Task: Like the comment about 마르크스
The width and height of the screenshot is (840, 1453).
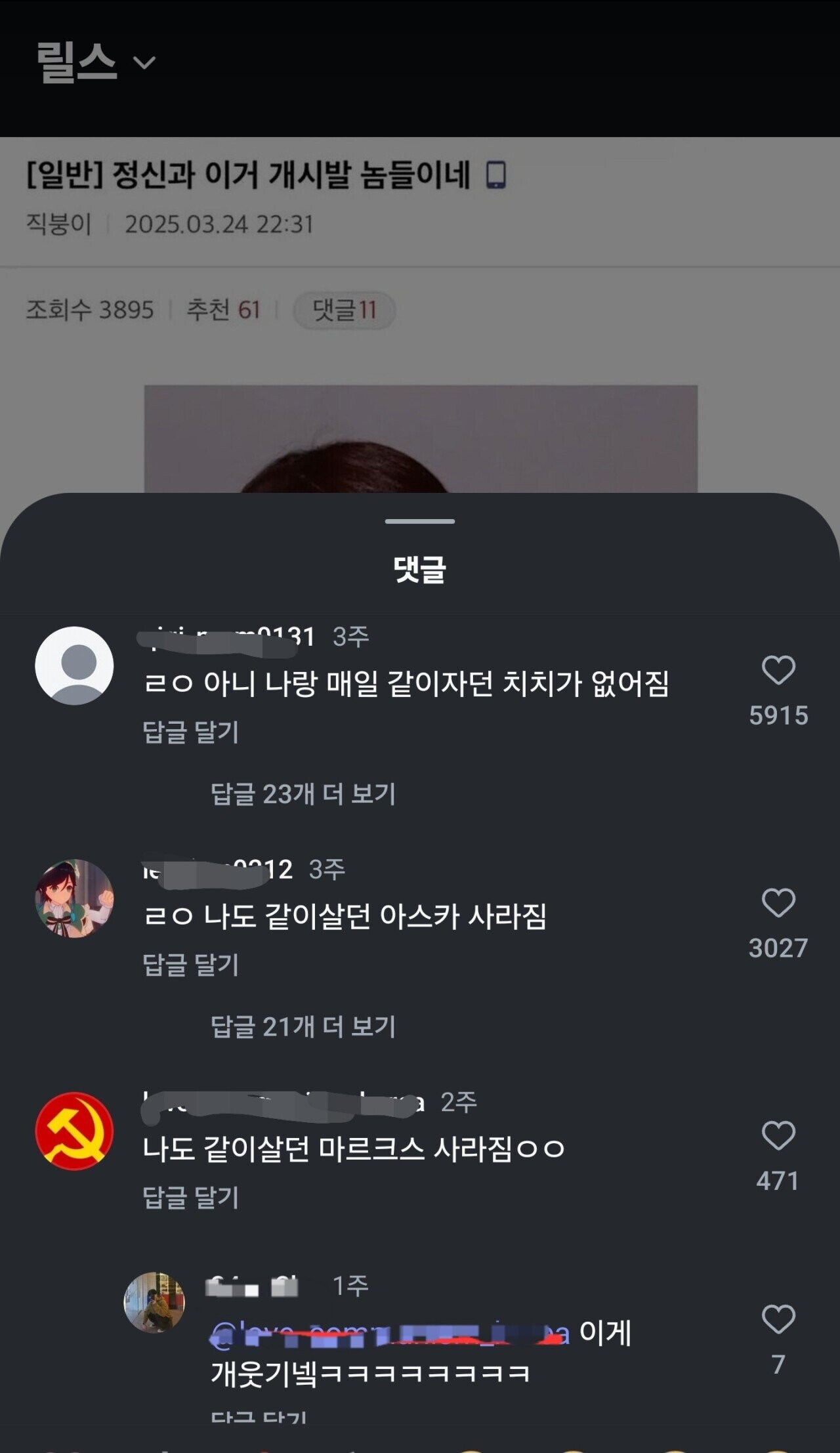Action: pos(778,1135)
